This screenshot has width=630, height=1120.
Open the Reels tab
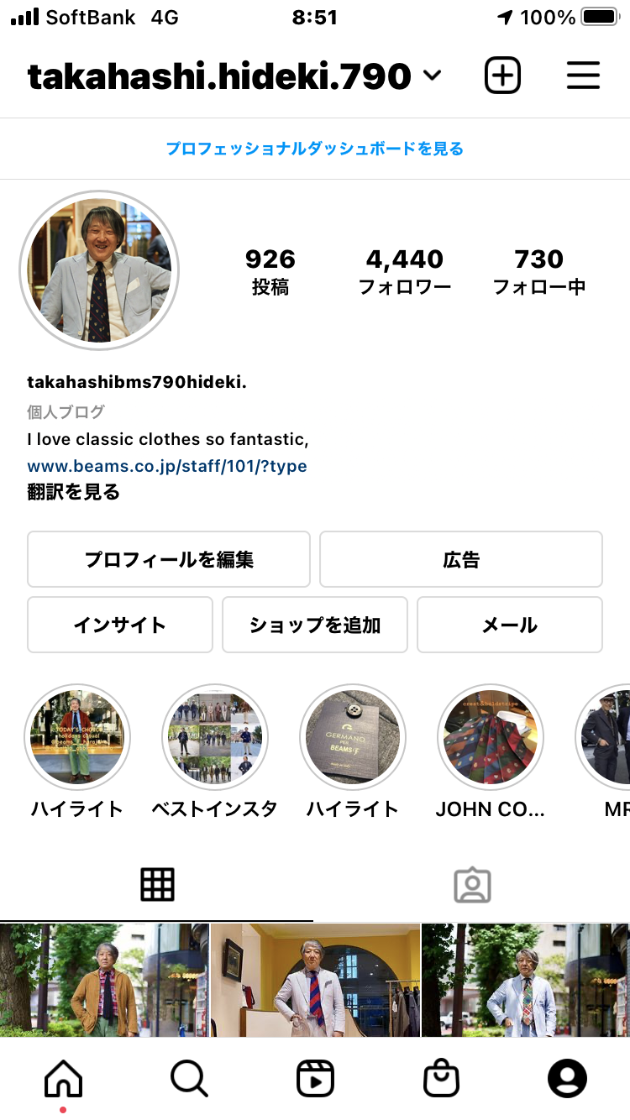[x=315, y=1078]
